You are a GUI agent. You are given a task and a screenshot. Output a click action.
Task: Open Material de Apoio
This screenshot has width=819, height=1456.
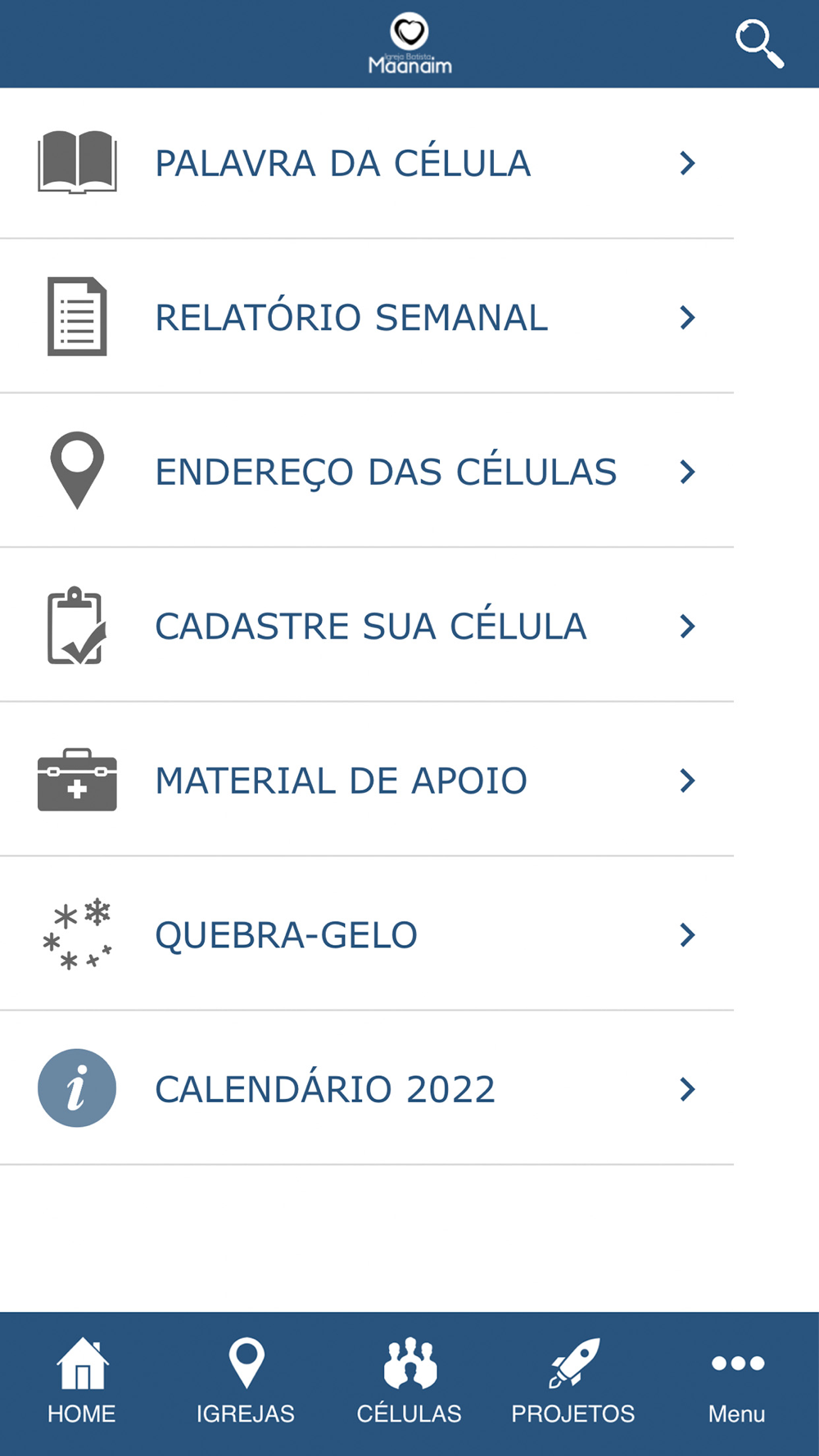367,780
